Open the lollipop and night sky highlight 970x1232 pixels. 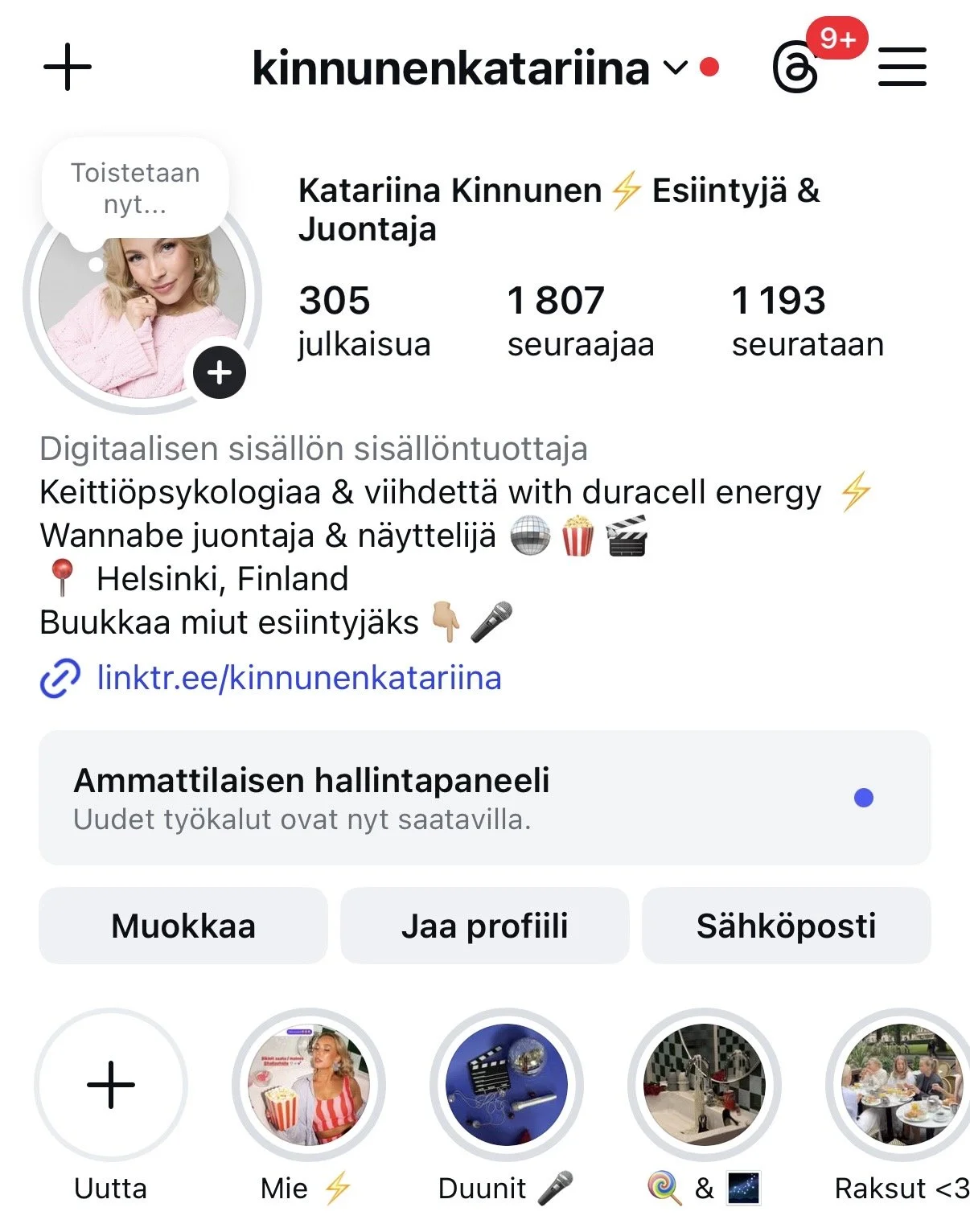(705, 1084)
